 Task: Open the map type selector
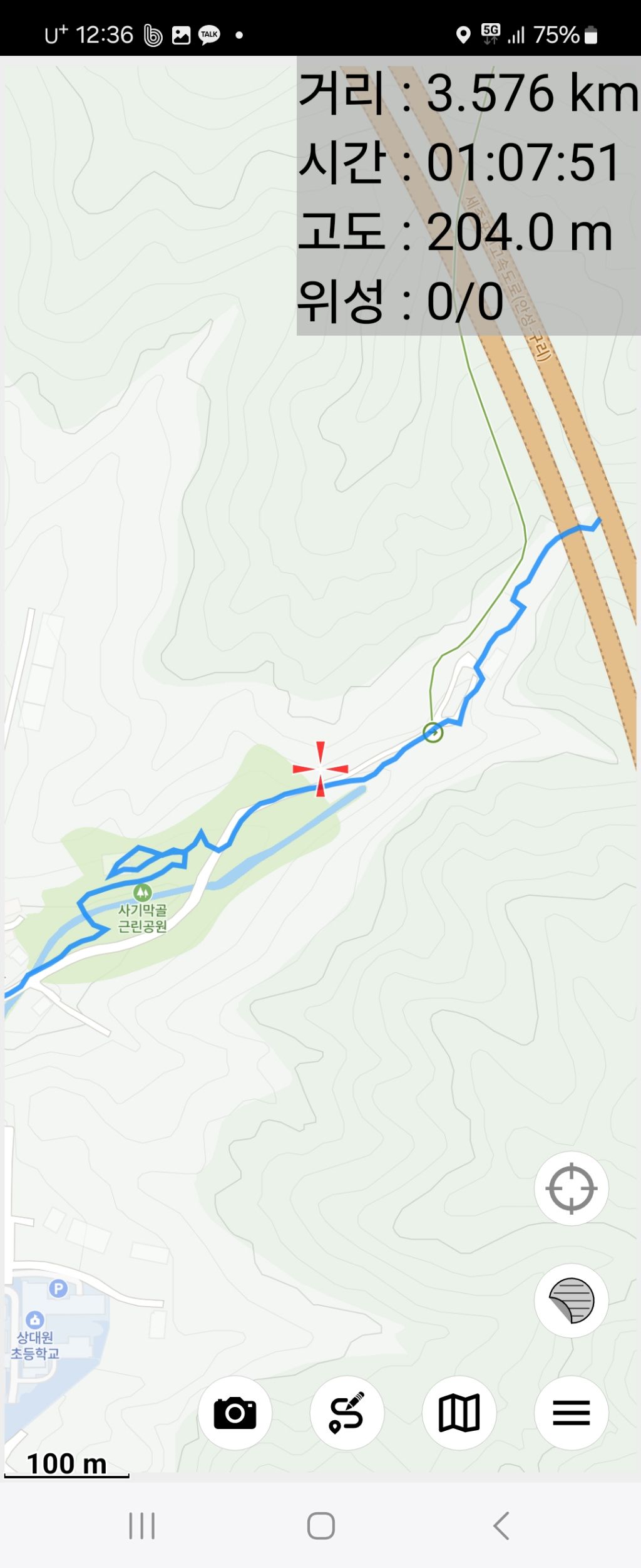tap(459, 1413)
